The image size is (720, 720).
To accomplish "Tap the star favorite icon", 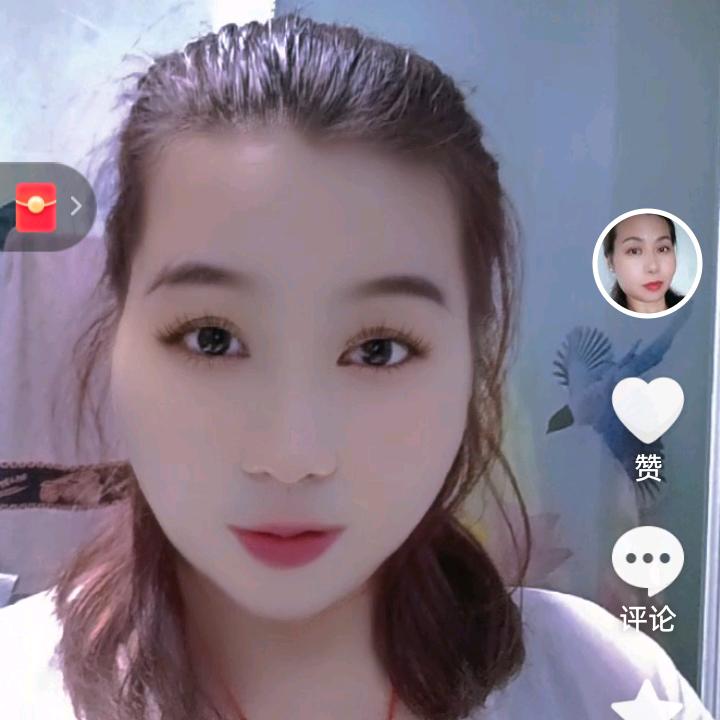I will point(647,702).
